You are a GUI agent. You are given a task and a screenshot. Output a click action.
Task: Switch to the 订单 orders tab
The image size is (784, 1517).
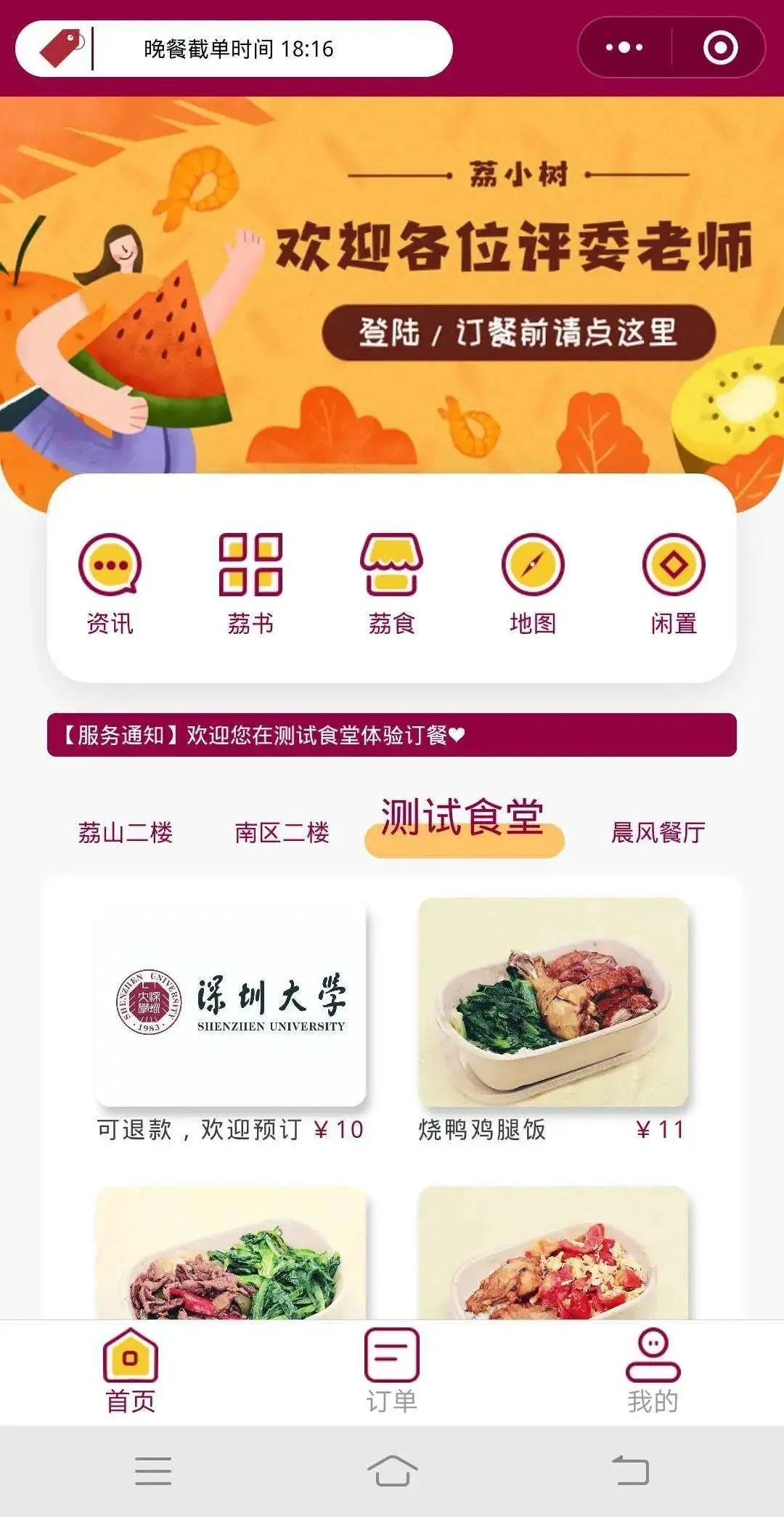[392, 1371]
